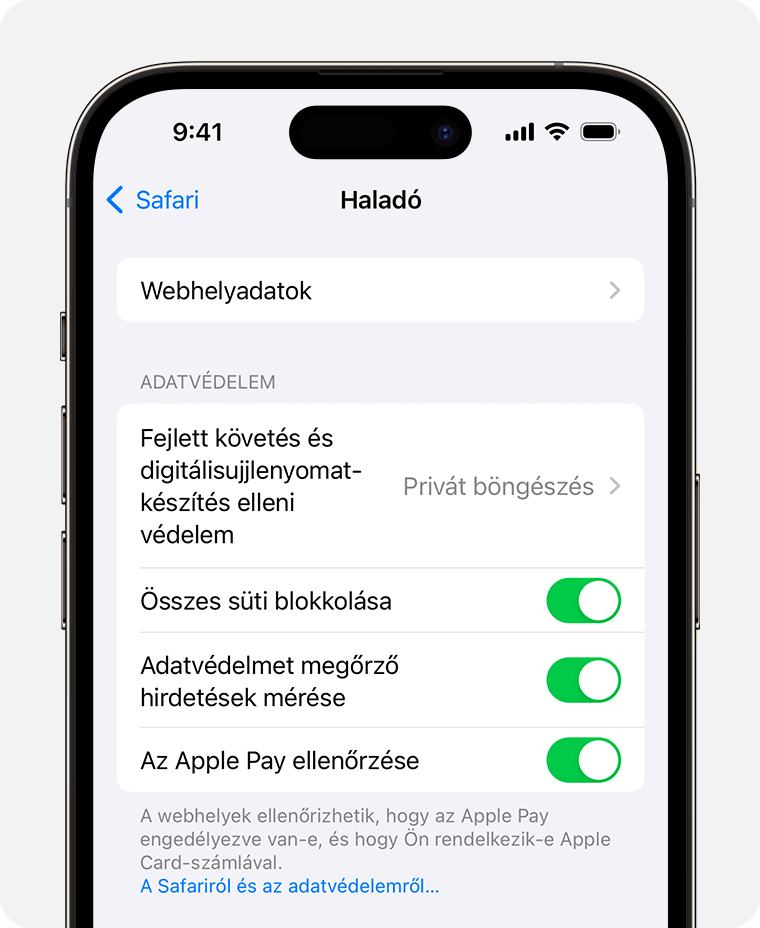
Task: Tap the camera notch area
Action: click(380, 132)
